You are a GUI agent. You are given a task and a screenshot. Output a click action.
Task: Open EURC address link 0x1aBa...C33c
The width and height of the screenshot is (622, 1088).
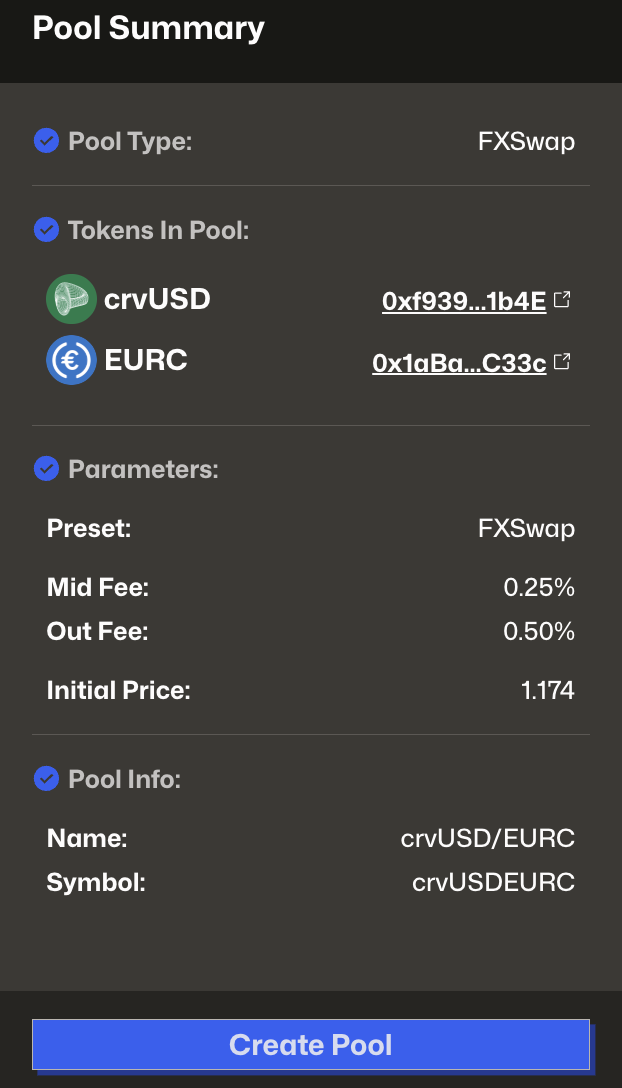tap(460, 362)
